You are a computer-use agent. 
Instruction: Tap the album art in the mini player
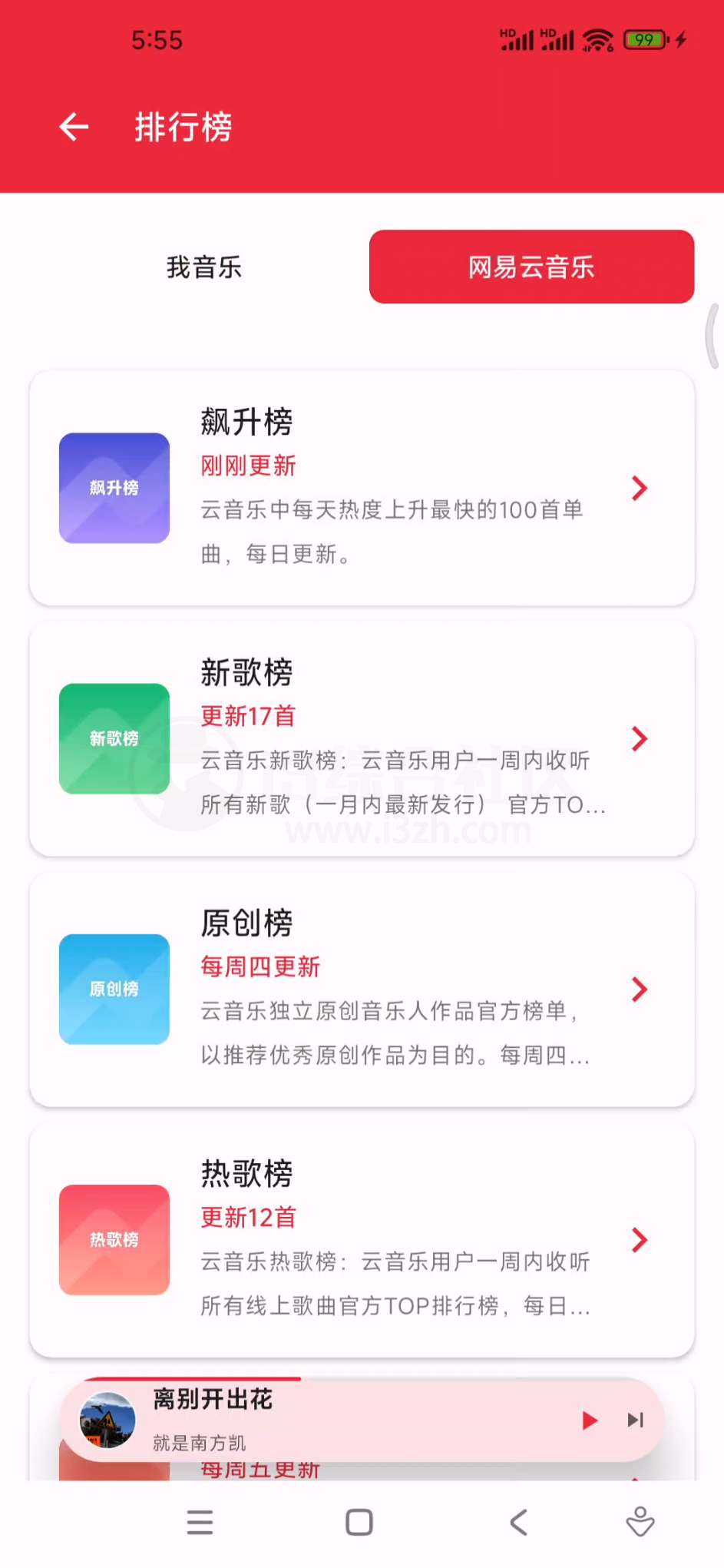click(x=106, y=1420)
